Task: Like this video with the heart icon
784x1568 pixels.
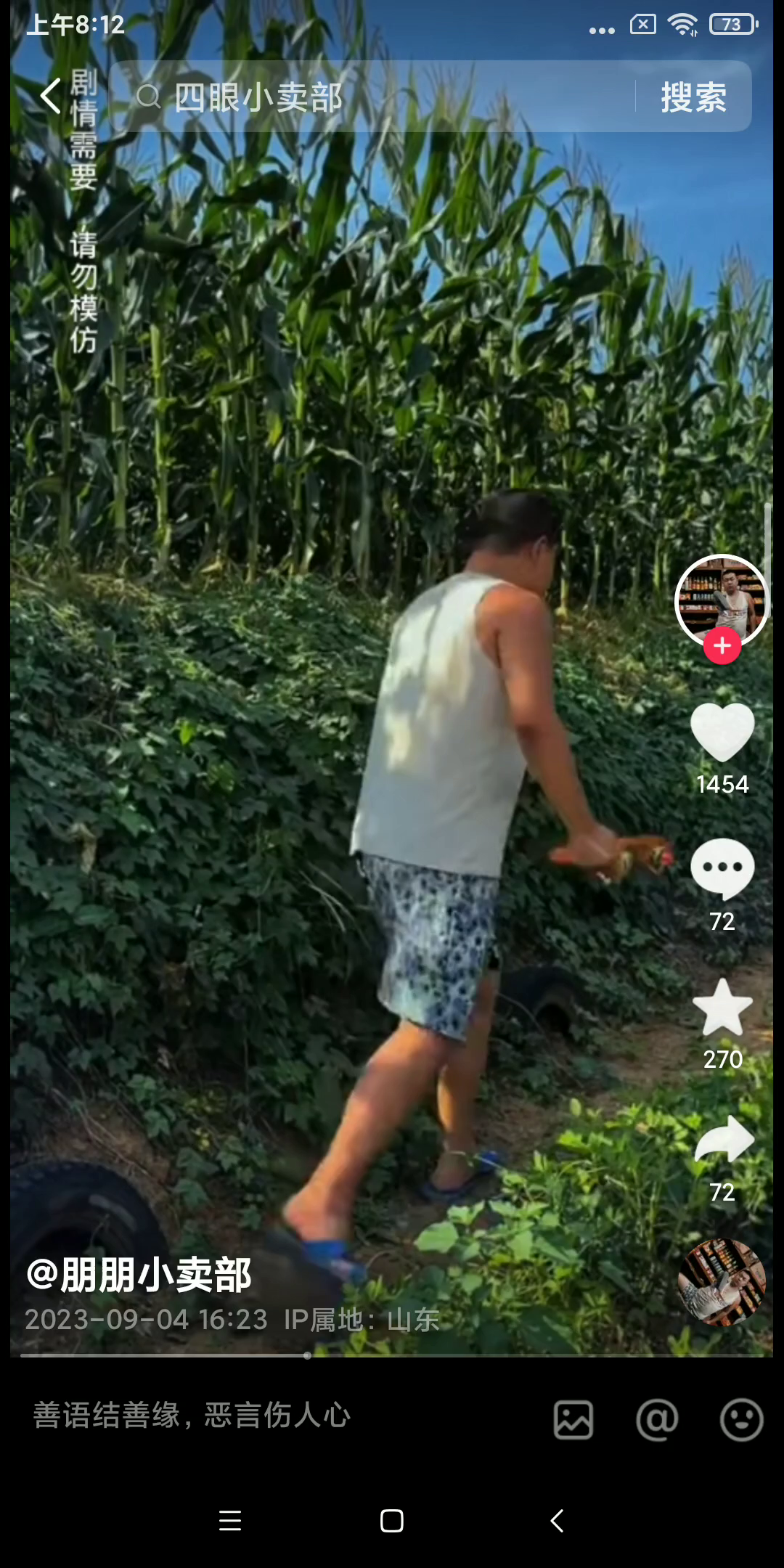Action: point(722,732)
